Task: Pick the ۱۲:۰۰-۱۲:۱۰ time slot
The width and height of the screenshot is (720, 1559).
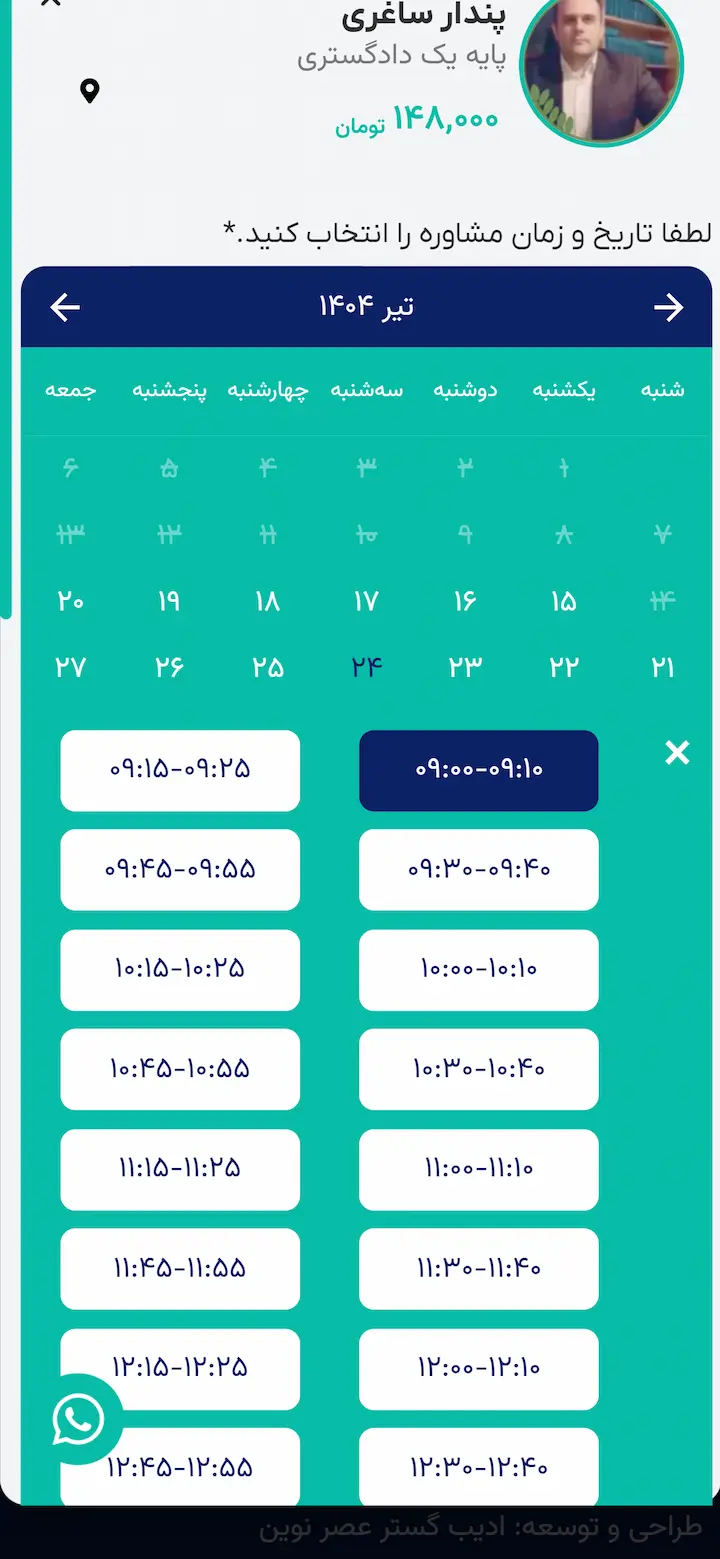Action: pos(479,1369)
